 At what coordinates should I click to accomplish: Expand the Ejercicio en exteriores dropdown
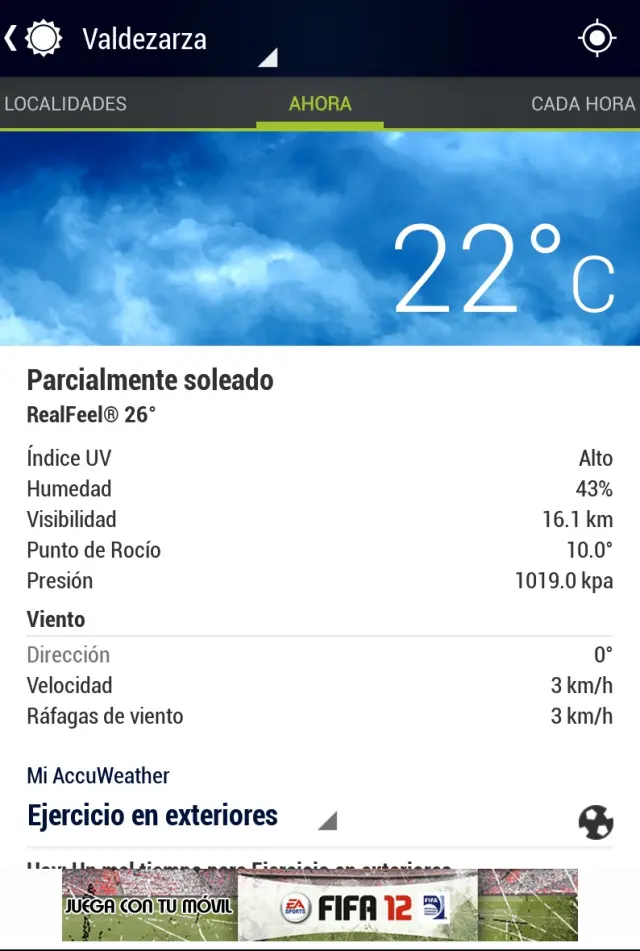[182, 817]
